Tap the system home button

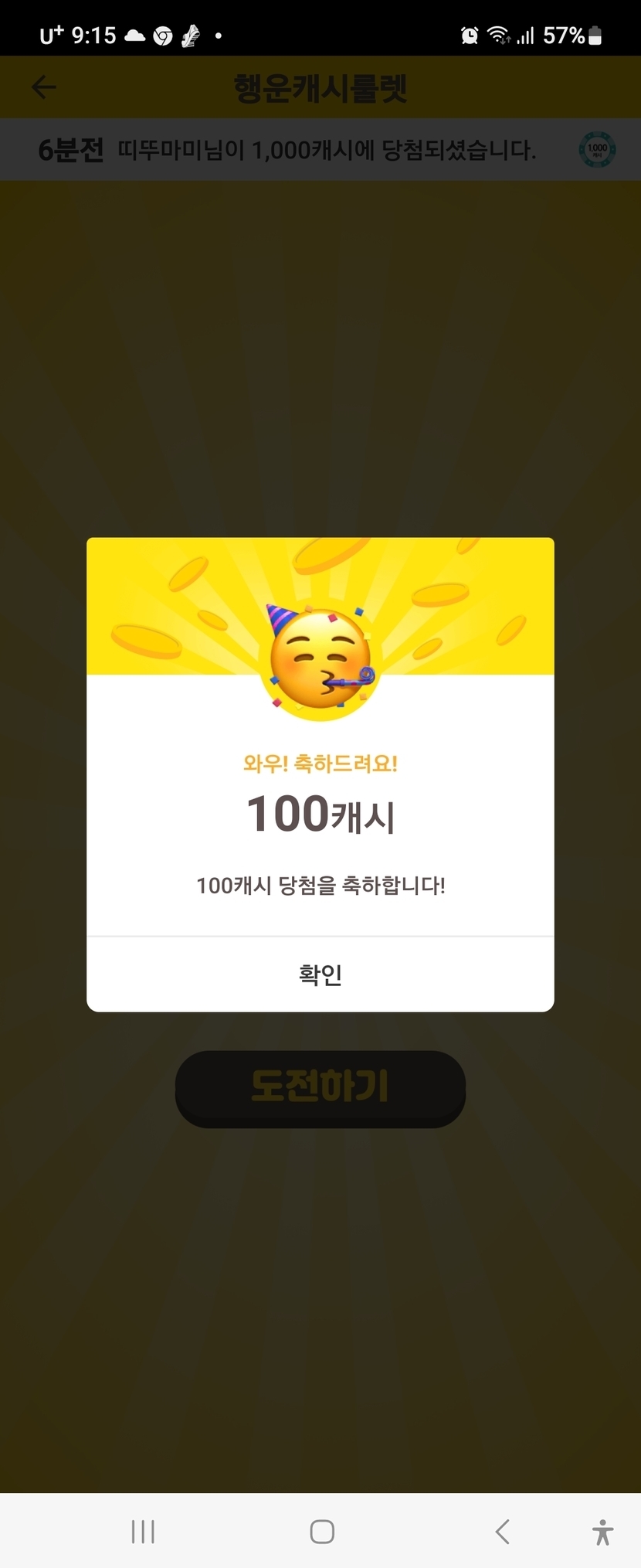(x=322, y=1531)
